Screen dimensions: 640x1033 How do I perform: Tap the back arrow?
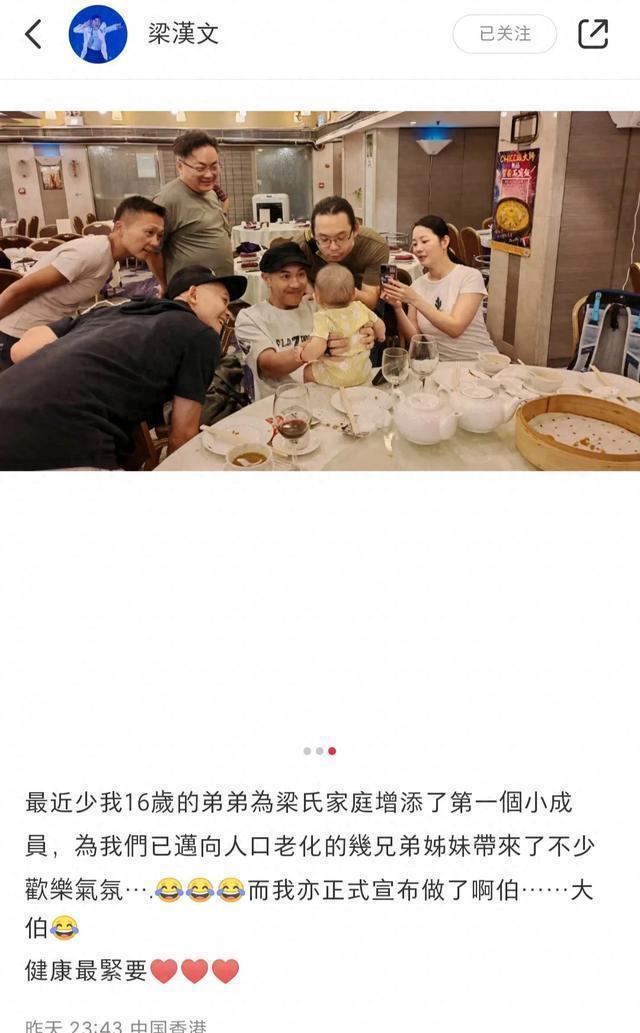click(x=33, y=34)
